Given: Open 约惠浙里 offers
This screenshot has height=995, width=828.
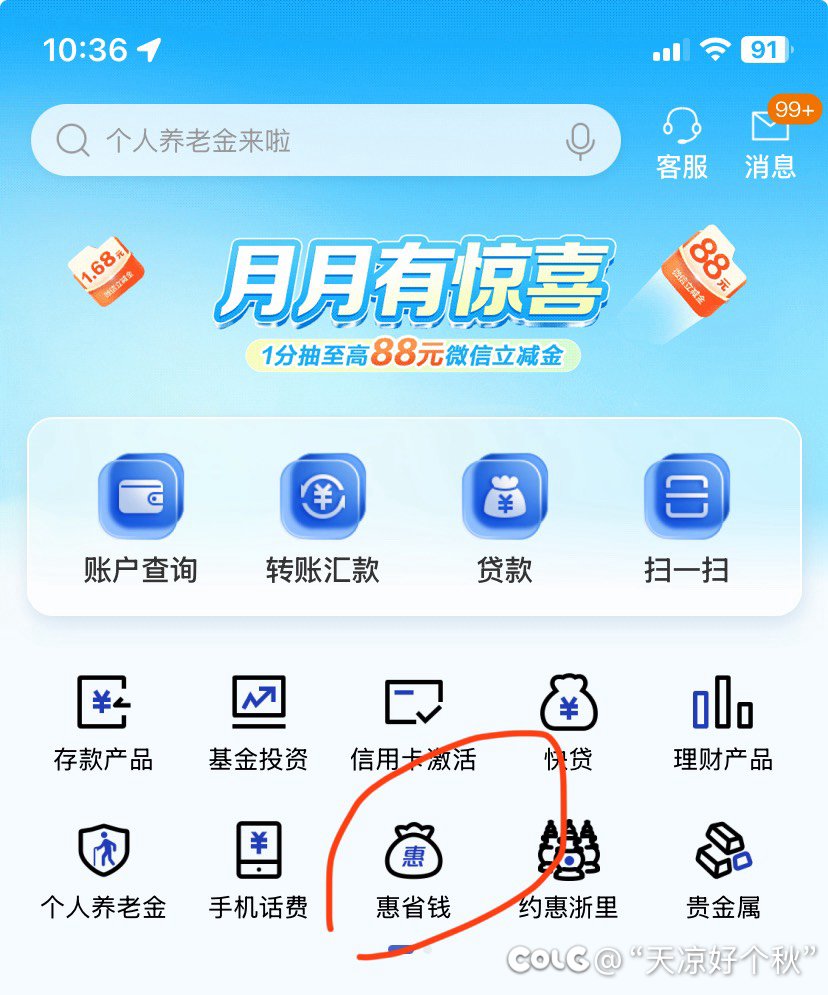Looking at the screenshot, I should [568, 870].
